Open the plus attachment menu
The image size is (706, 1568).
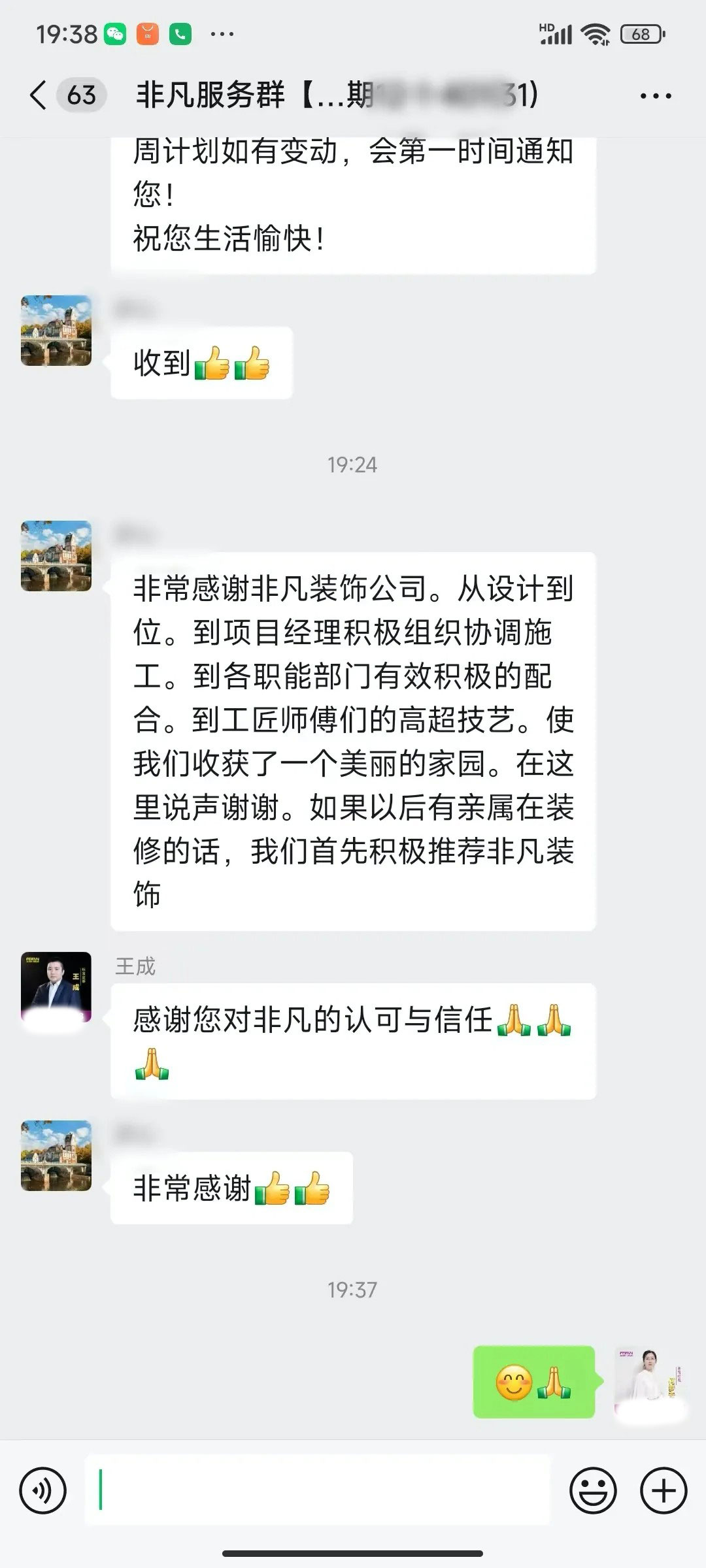(664, 1492)
